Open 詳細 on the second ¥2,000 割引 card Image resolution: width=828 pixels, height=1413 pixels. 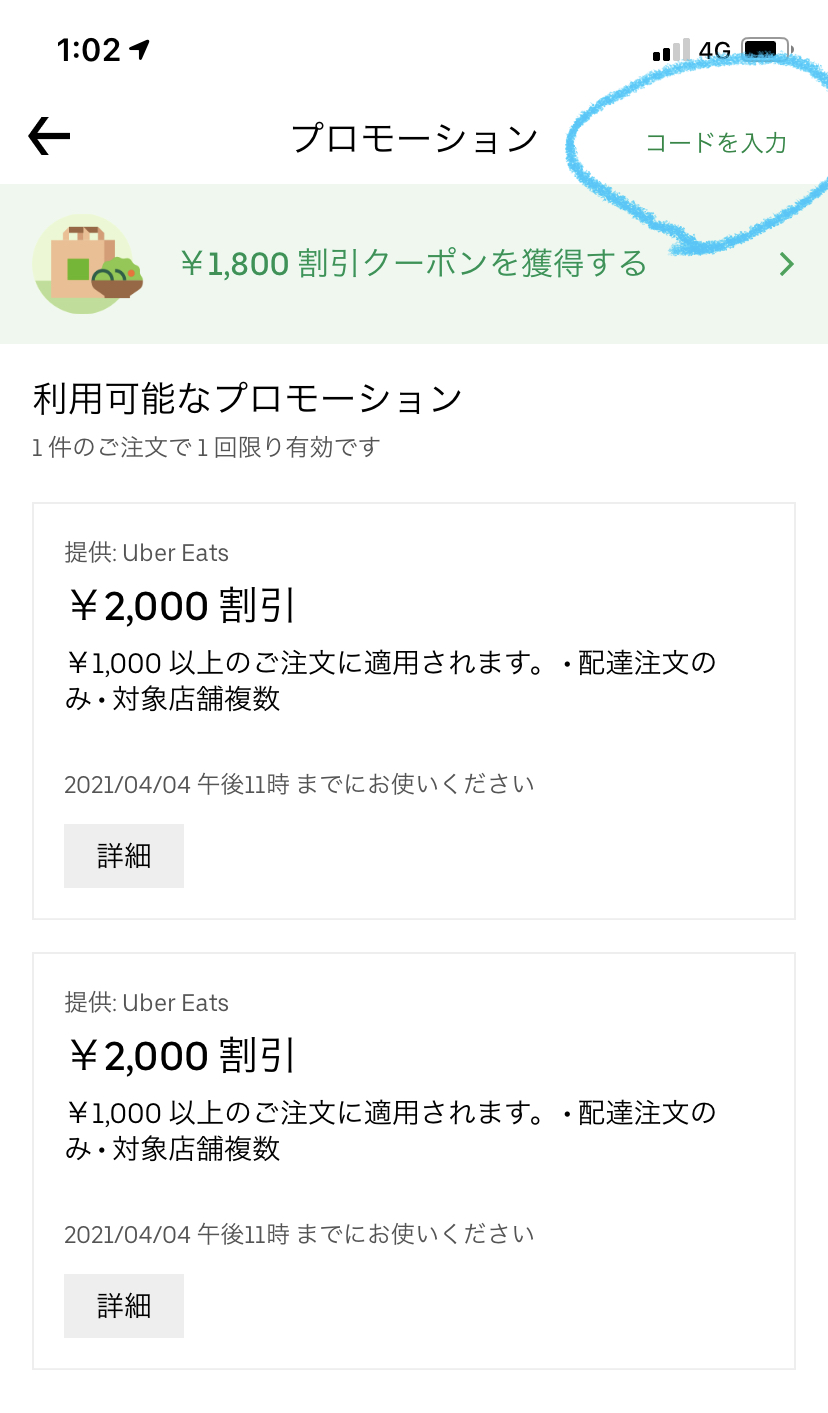coord(124,1306)
